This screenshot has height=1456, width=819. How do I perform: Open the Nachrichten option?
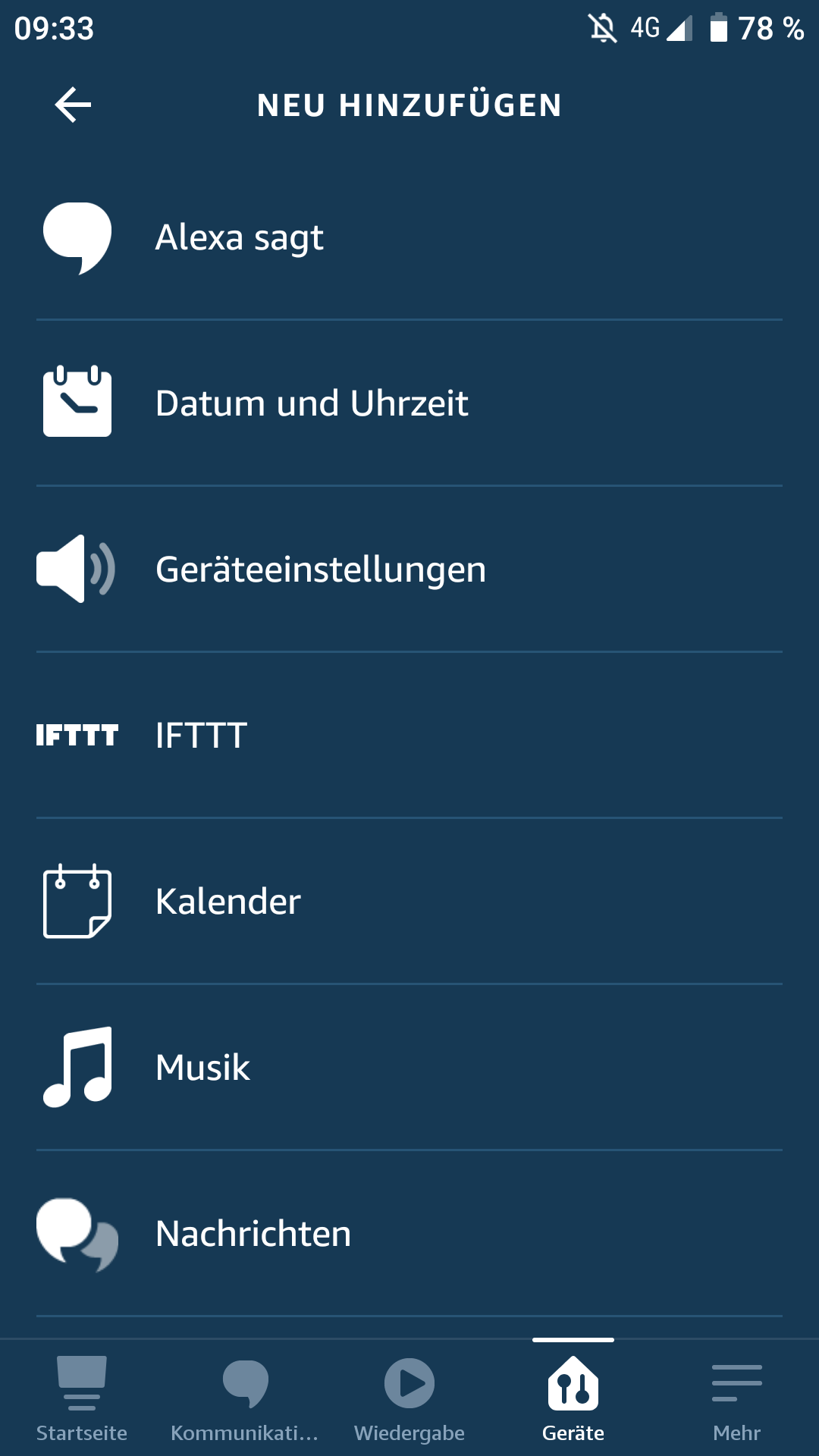(409, 1233)
